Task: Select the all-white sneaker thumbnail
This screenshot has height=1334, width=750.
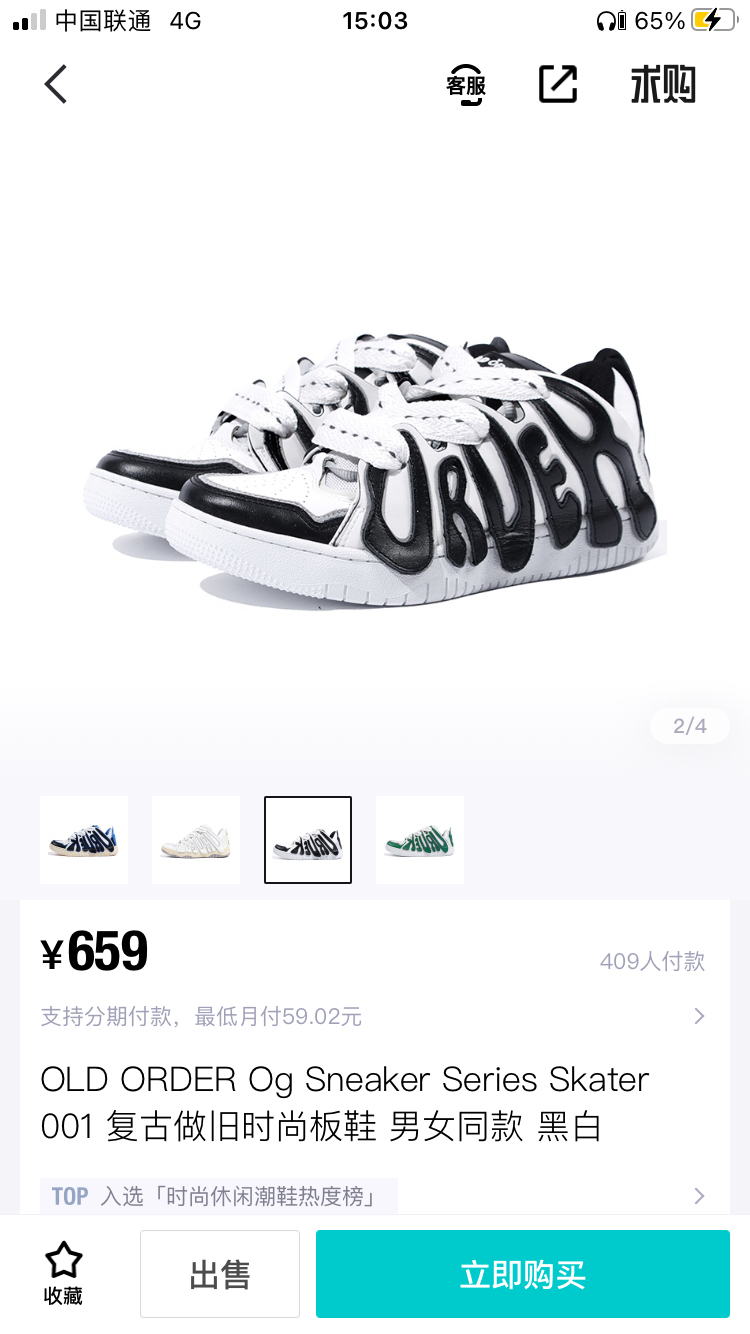Action: pos(196,840)
